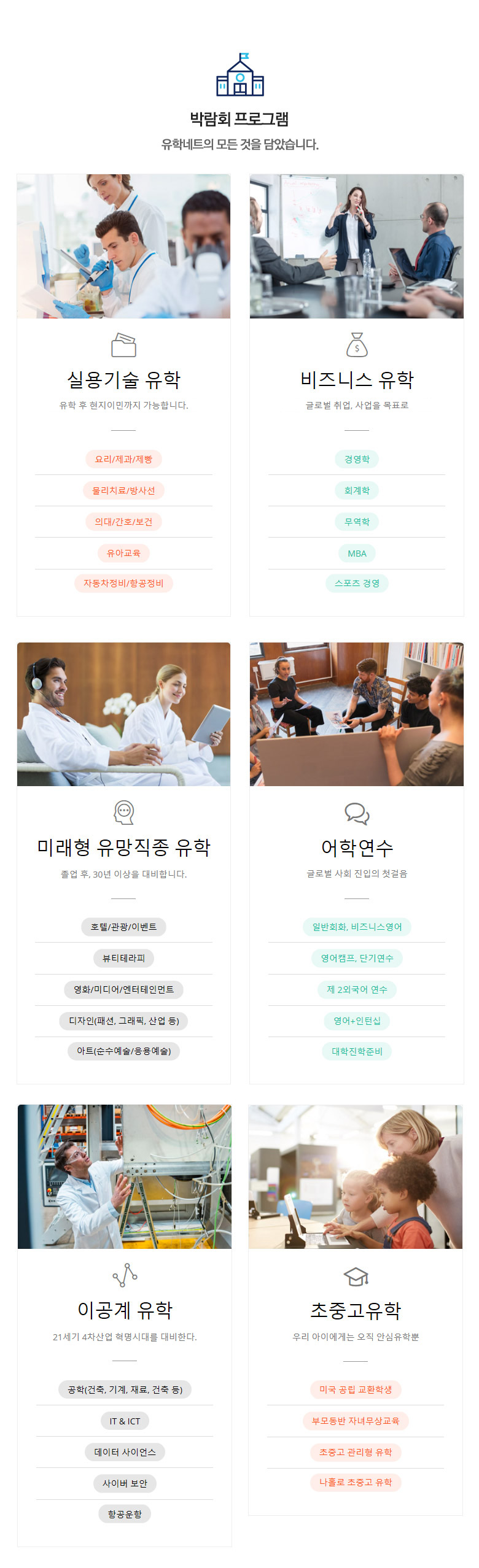Open the 초중고 관리형 유학 tag
Viewport: 479px width, 1568px height.
[x=356, y=1452]
